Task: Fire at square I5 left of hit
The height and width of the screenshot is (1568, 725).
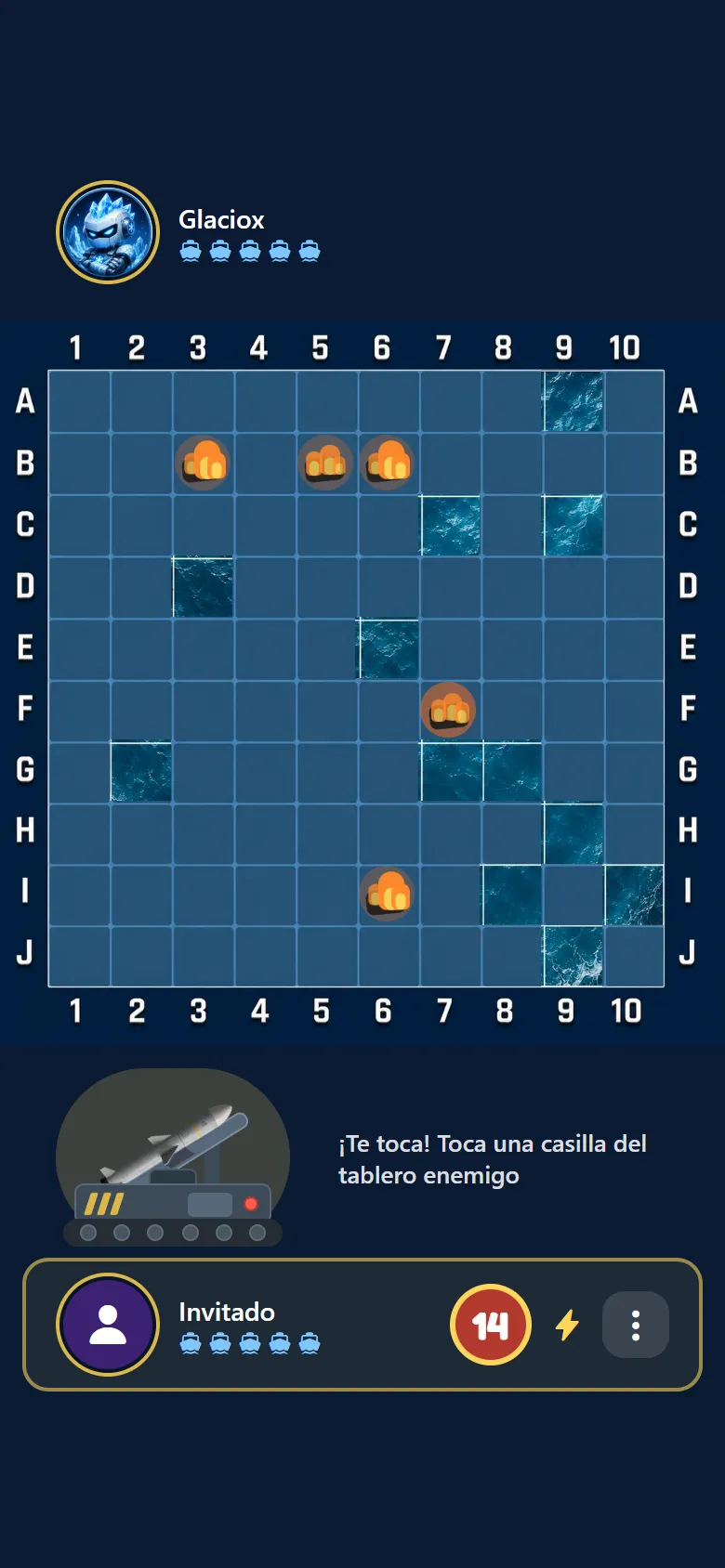Action: pos(327,895)
